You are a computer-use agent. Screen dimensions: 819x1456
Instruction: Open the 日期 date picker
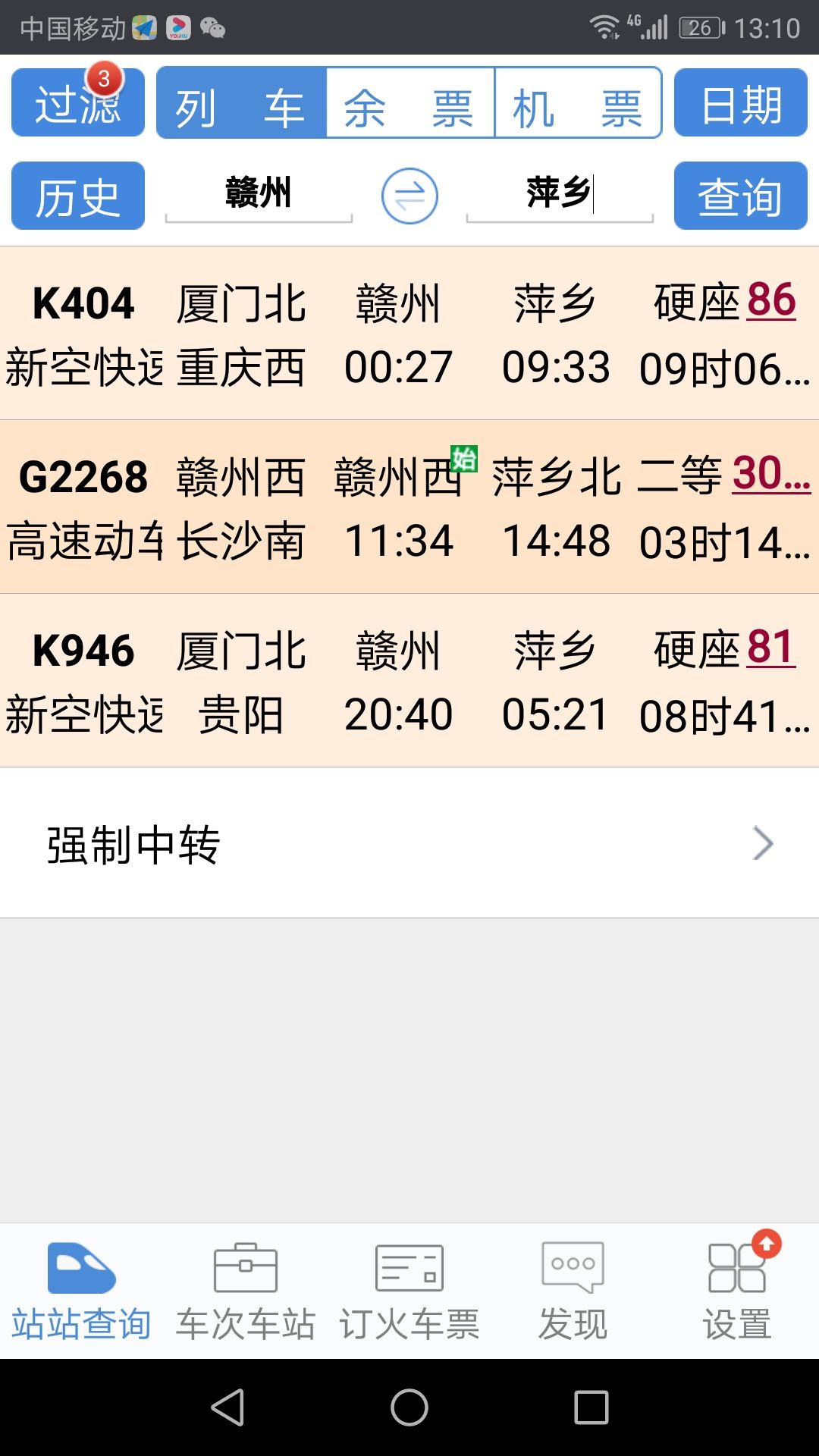coord(740,103)
